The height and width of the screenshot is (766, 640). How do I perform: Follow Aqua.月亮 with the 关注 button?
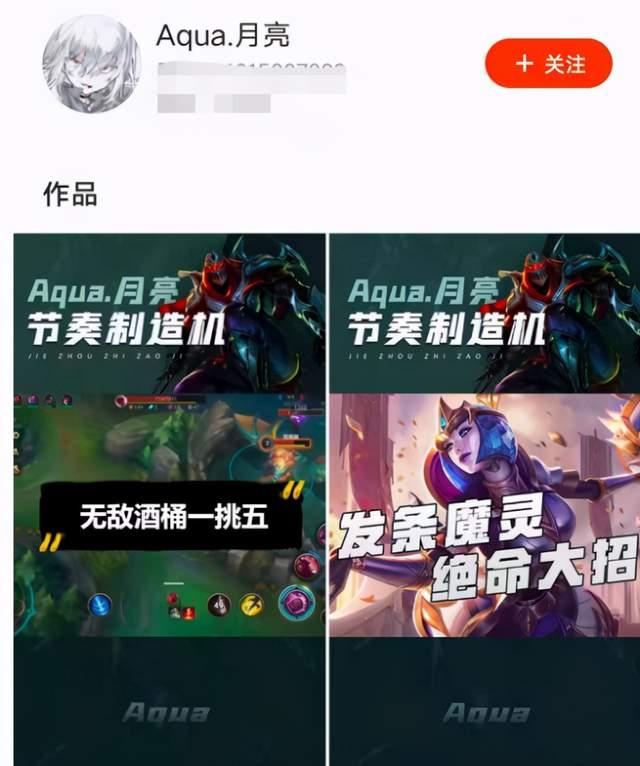548,63
